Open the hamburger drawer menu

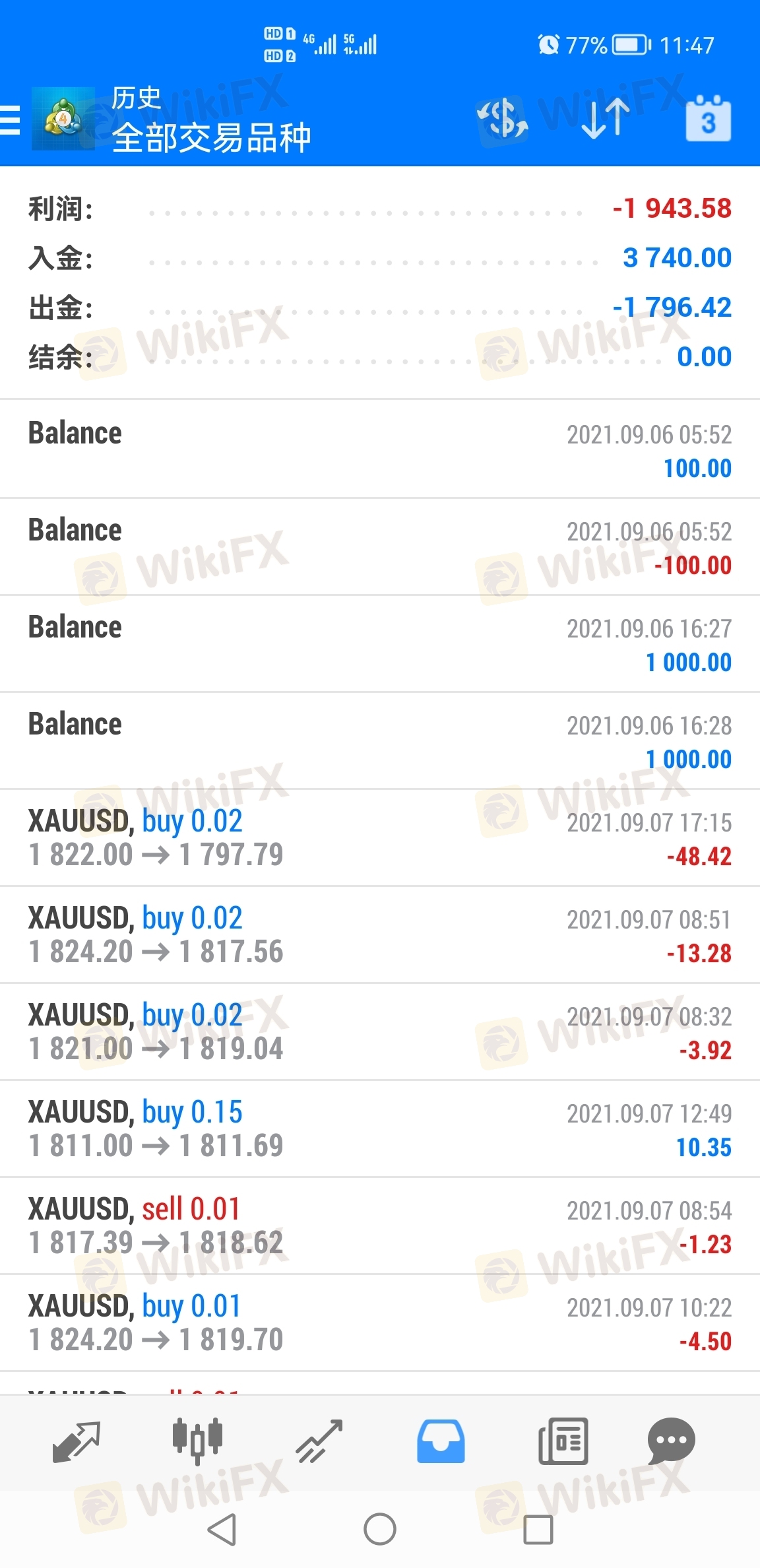pos(10,120)
